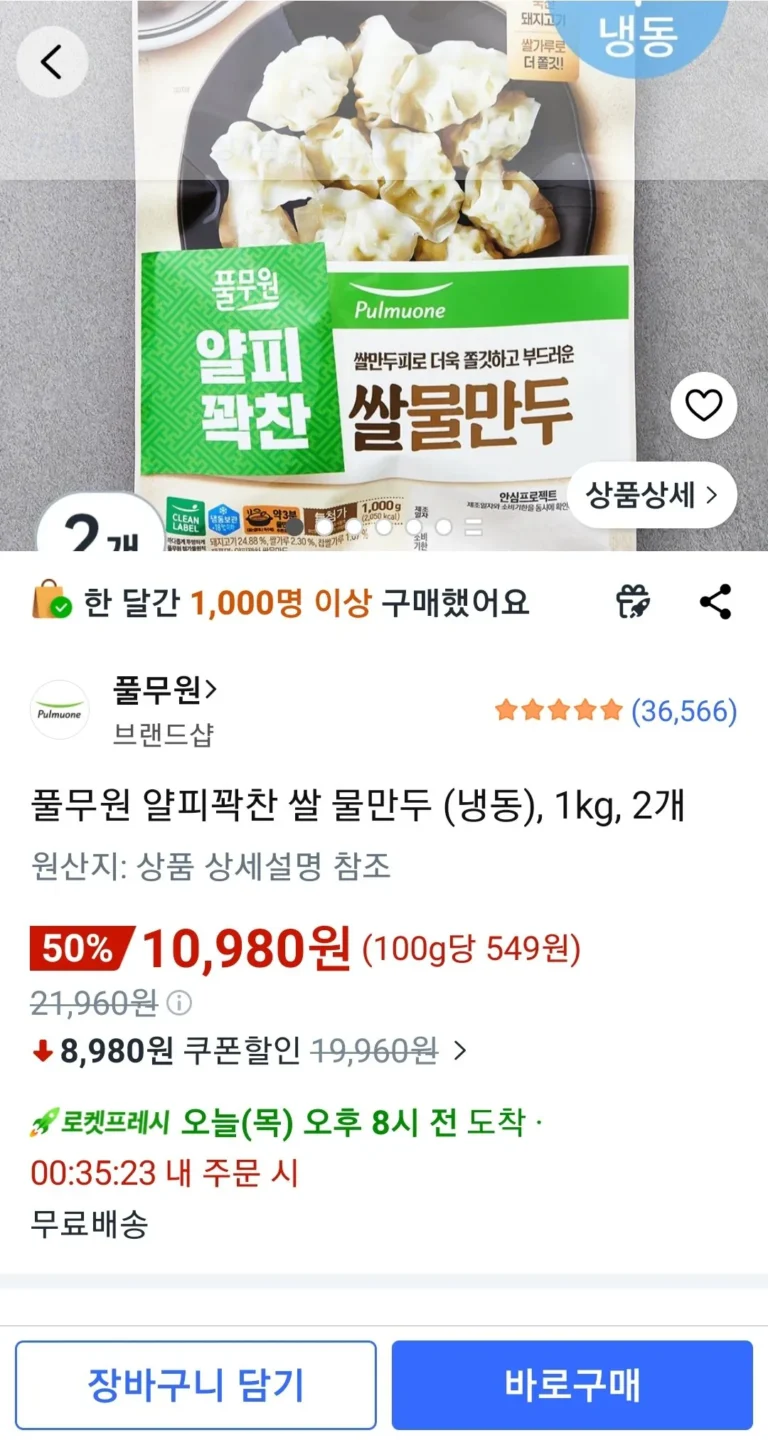
Task: Expand the 8,980원 coupon discount
Action: (459, 1050)
